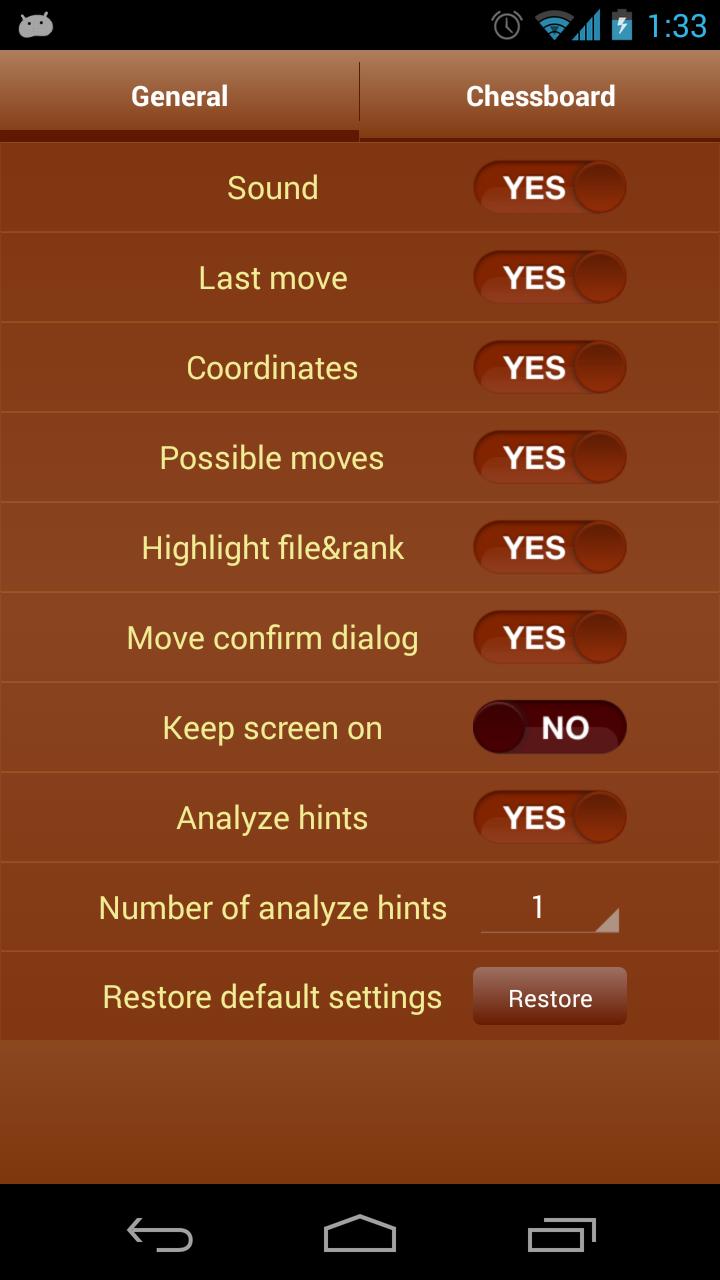Screen dimensions: 720x1280
Task: Toggle the Coordinates switch off
Action: 549,368
